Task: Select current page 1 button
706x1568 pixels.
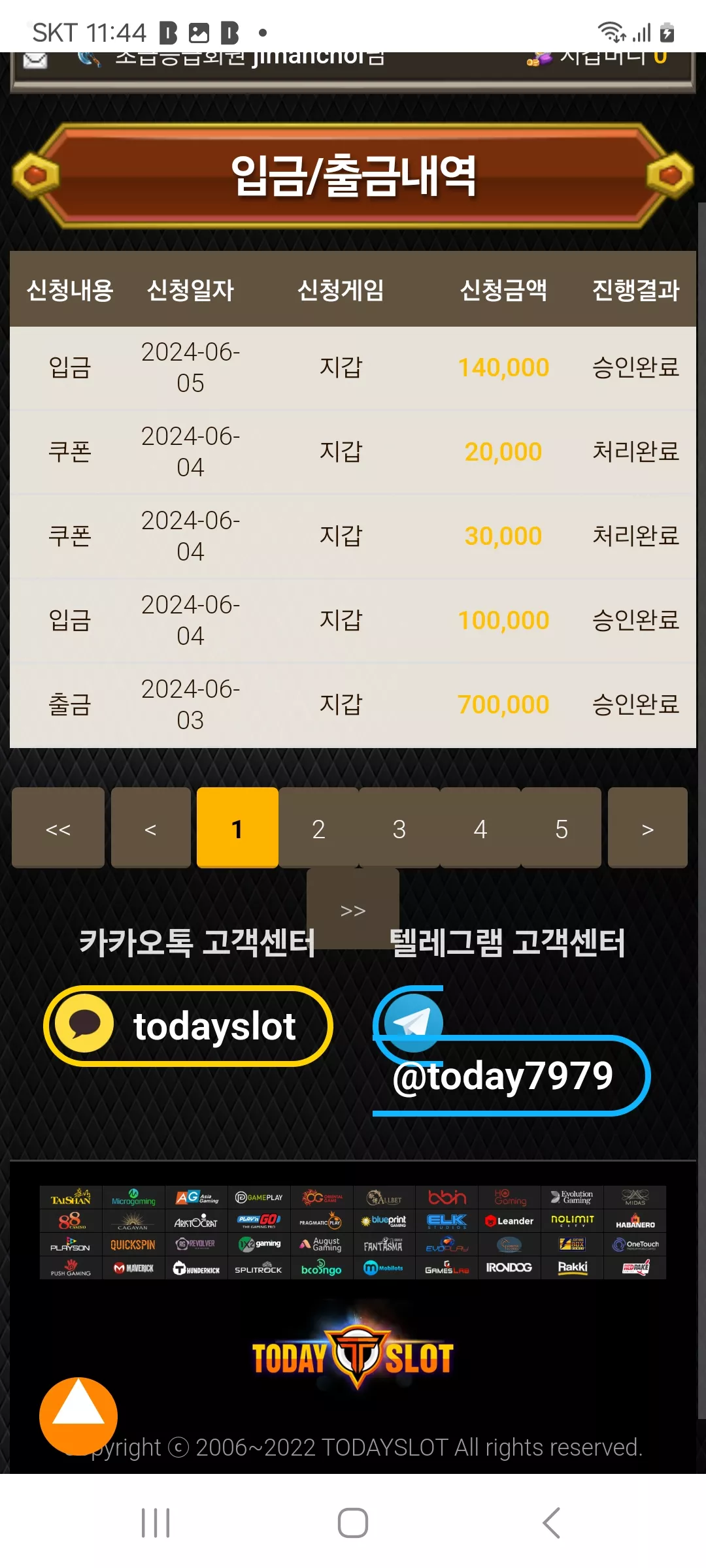Action: pyautogui.click(x=237, y=828)
